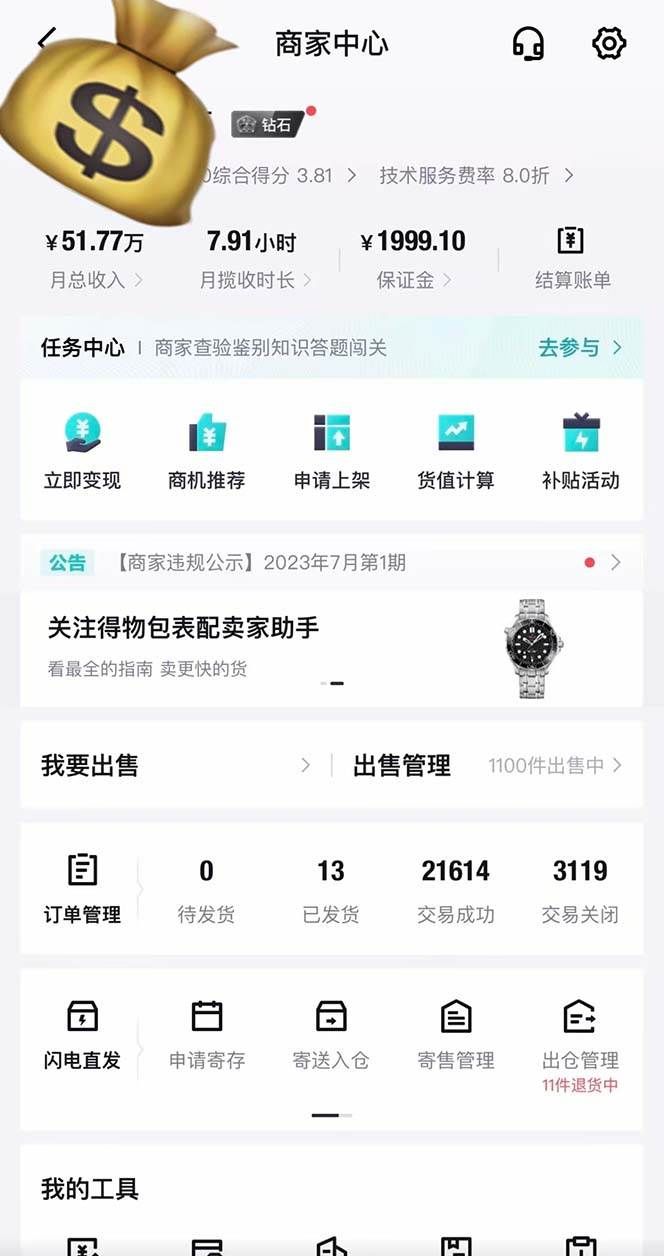The width and height of the screenshot is (664, 1256).
Task: Open 商机推荐
Action: pos(207,451)
